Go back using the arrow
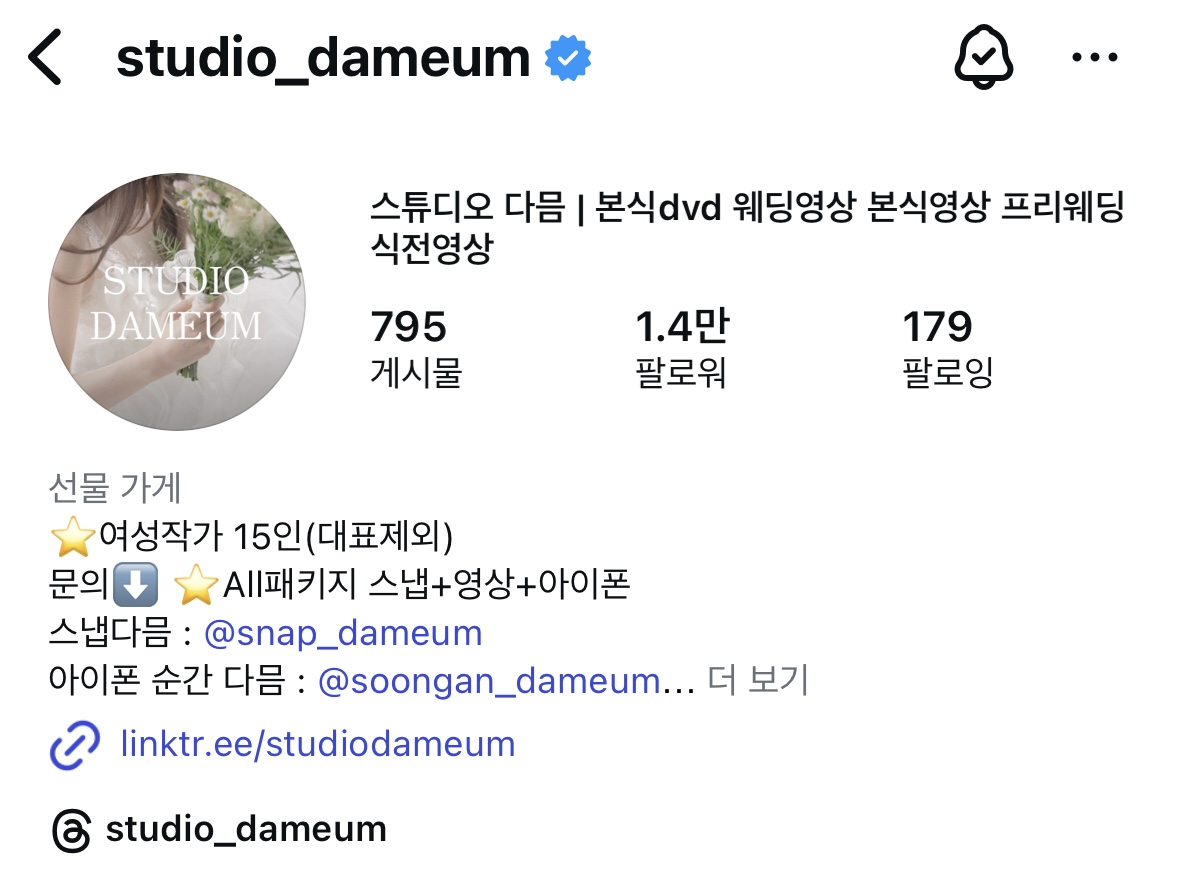This screenshot has height=881, width=1179. [46, 58]
